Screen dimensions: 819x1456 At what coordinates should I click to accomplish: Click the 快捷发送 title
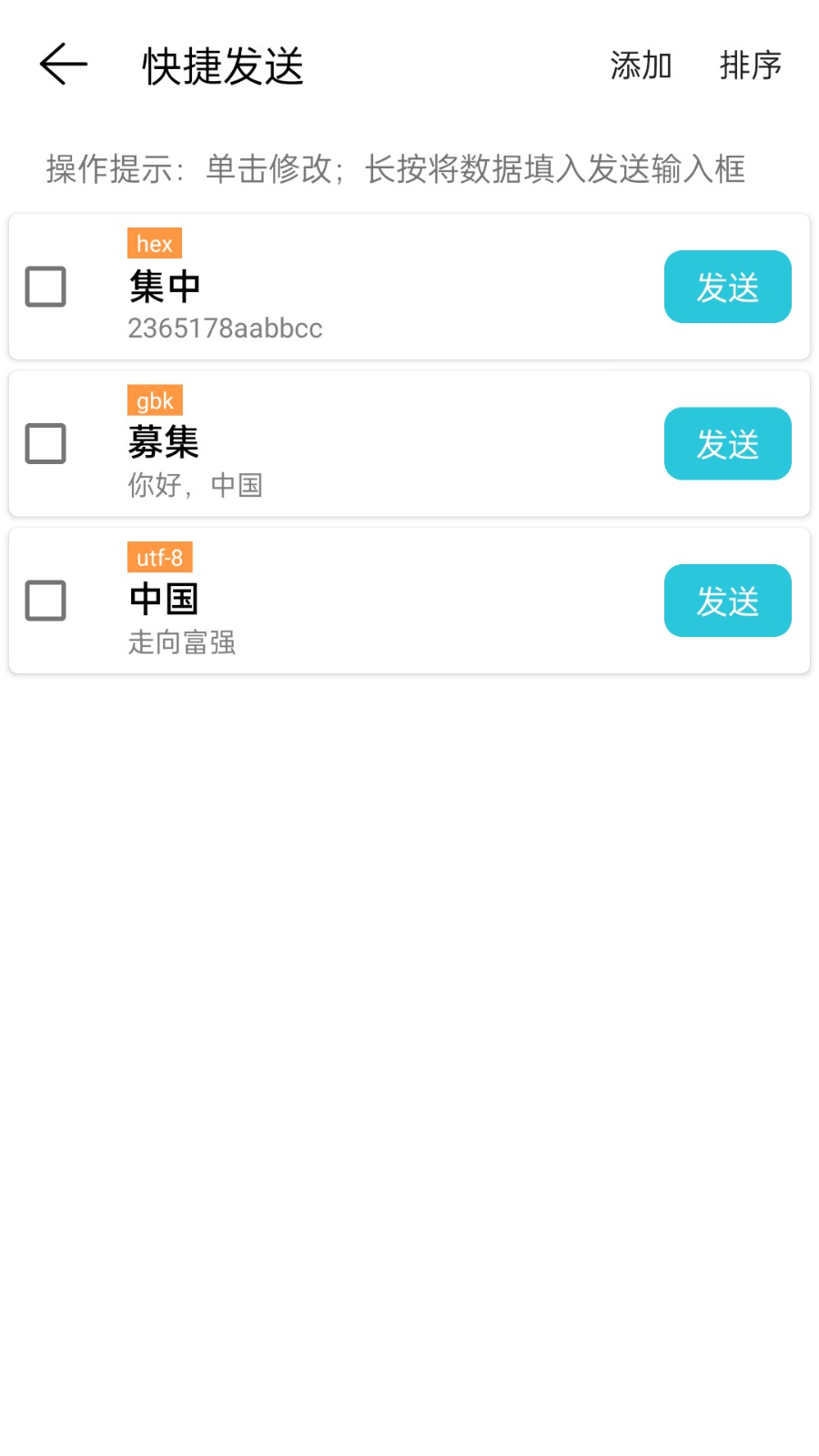pyautogui.click(x=221, y=65)
